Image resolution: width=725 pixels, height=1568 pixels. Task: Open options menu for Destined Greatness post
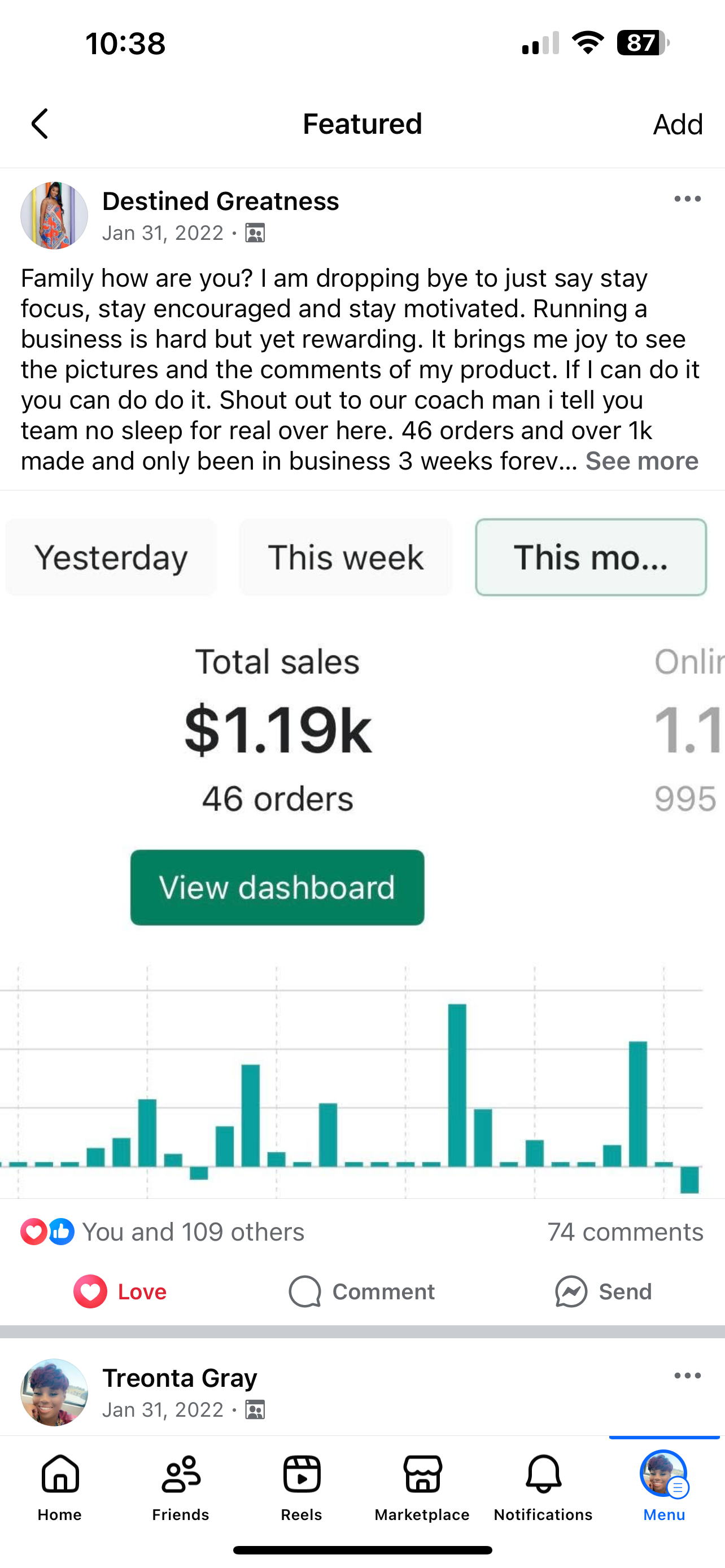pos(687,199)
